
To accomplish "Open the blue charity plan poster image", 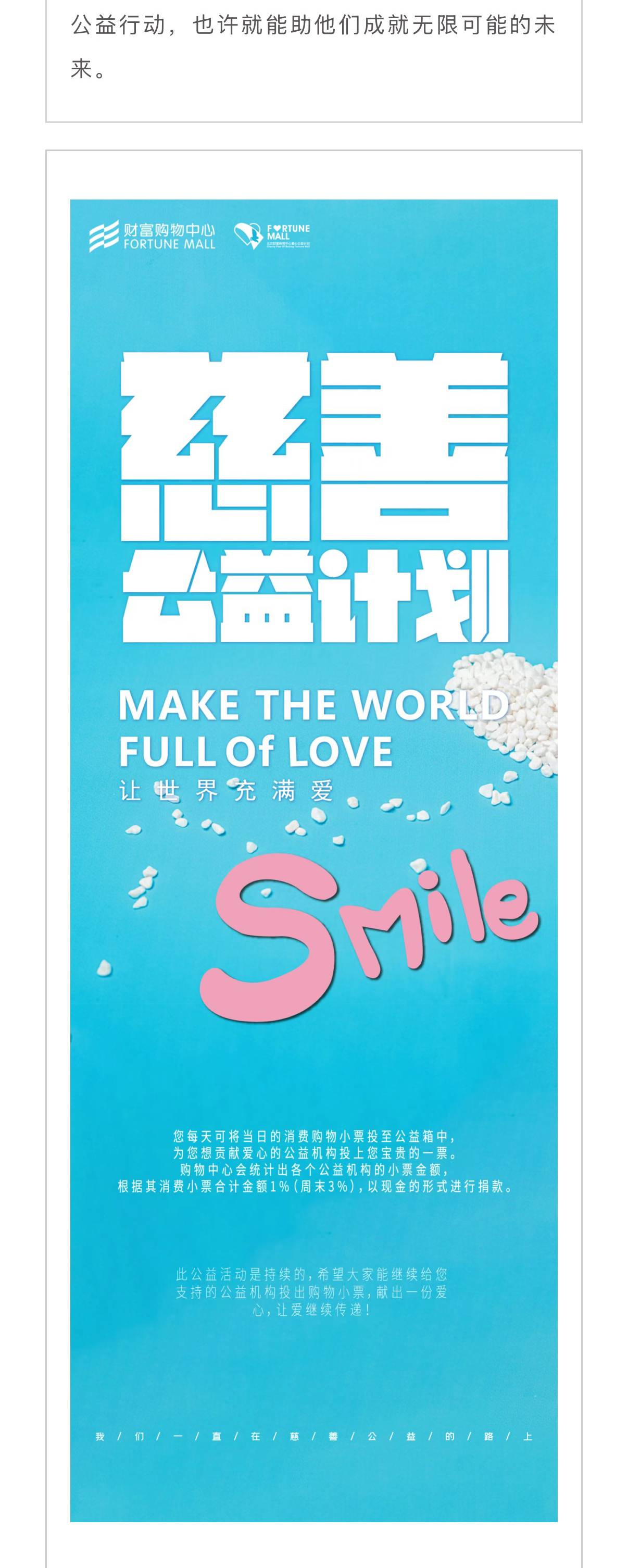I will [313, 858].
